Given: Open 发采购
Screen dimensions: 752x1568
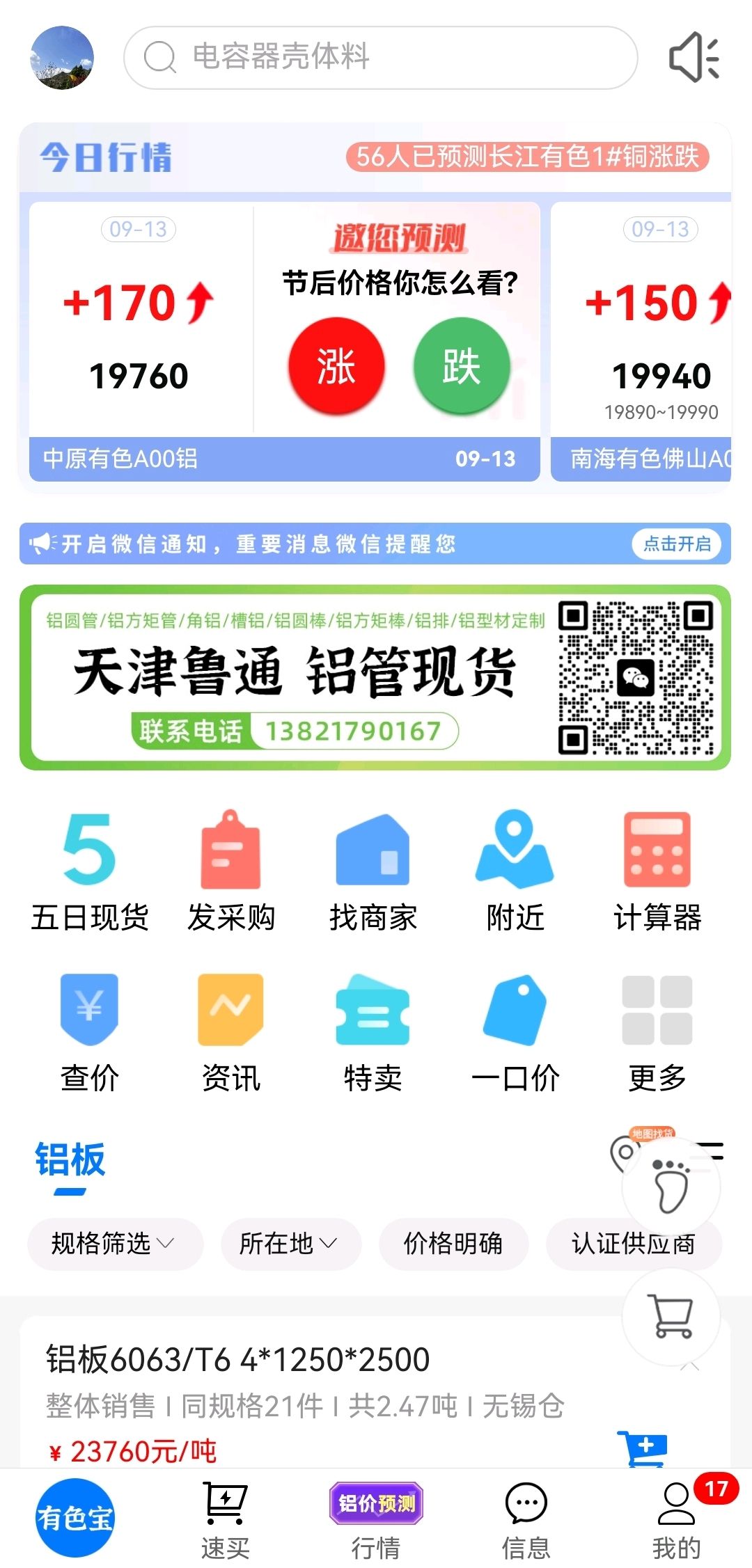Looking at the screenshot, I should [x=231, y=871].
